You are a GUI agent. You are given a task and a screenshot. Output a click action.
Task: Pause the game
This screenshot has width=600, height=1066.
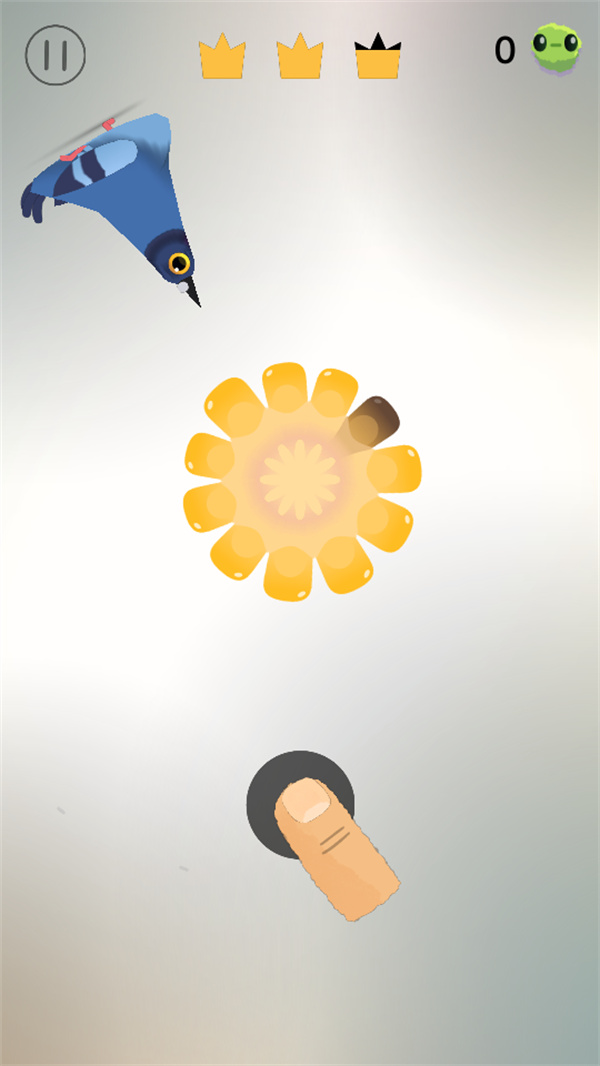click(55, 54)
